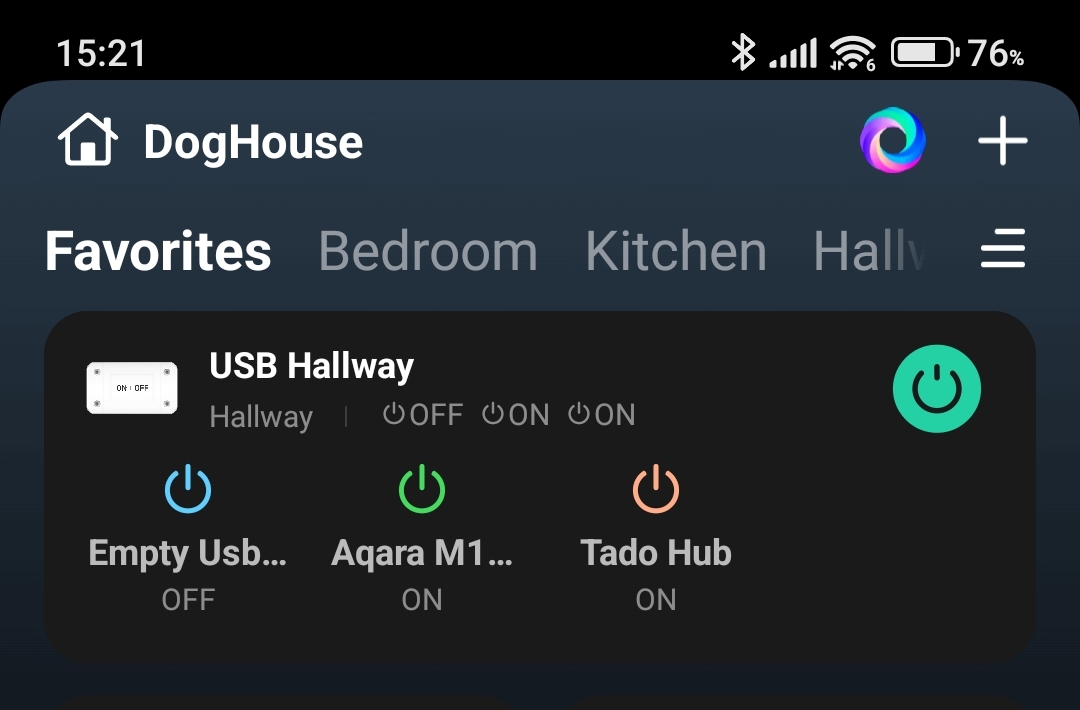Turn on the Empty Usb outlet

pos(188,490)
